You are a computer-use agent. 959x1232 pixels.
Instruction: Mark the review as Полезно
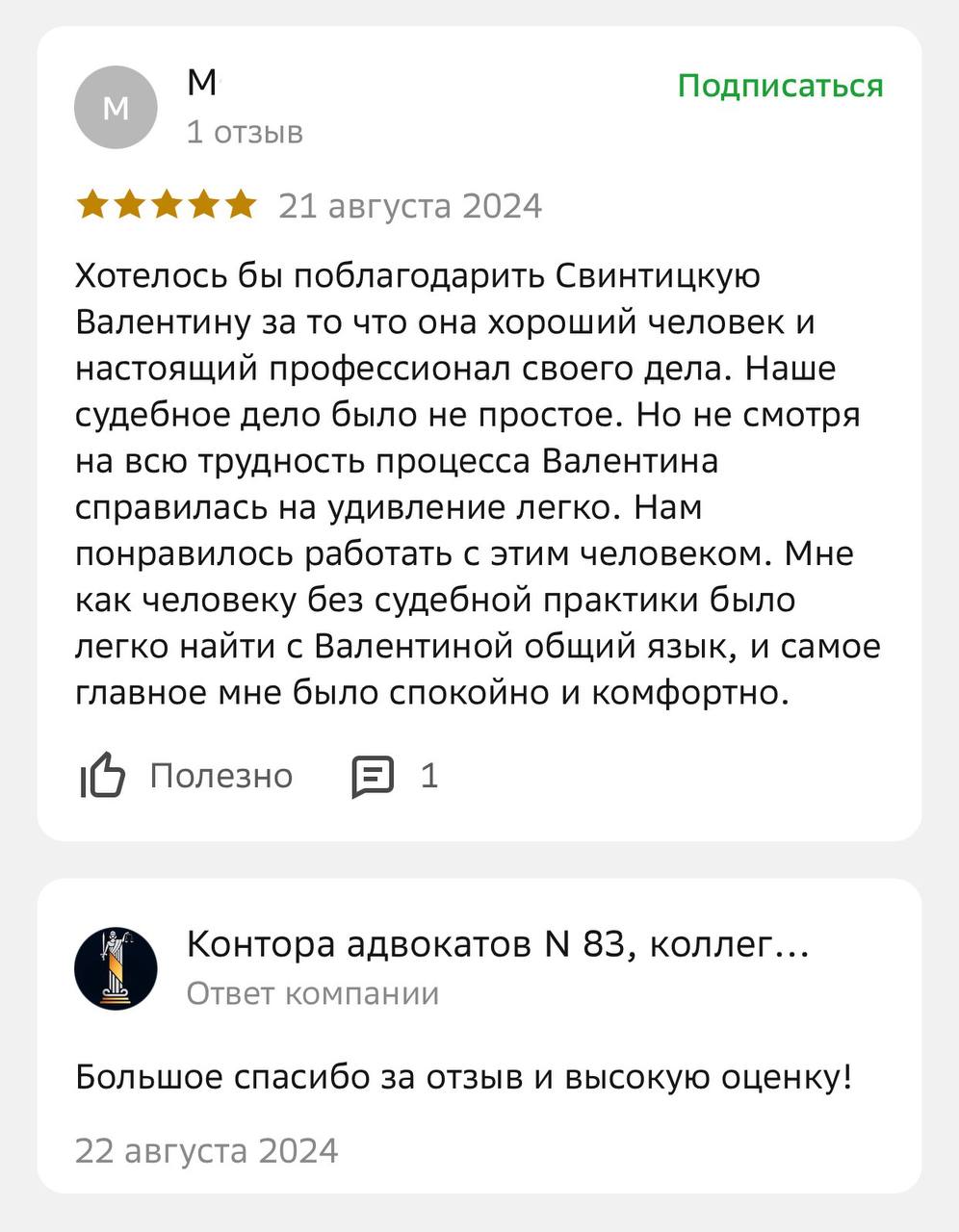pos(186,776)
